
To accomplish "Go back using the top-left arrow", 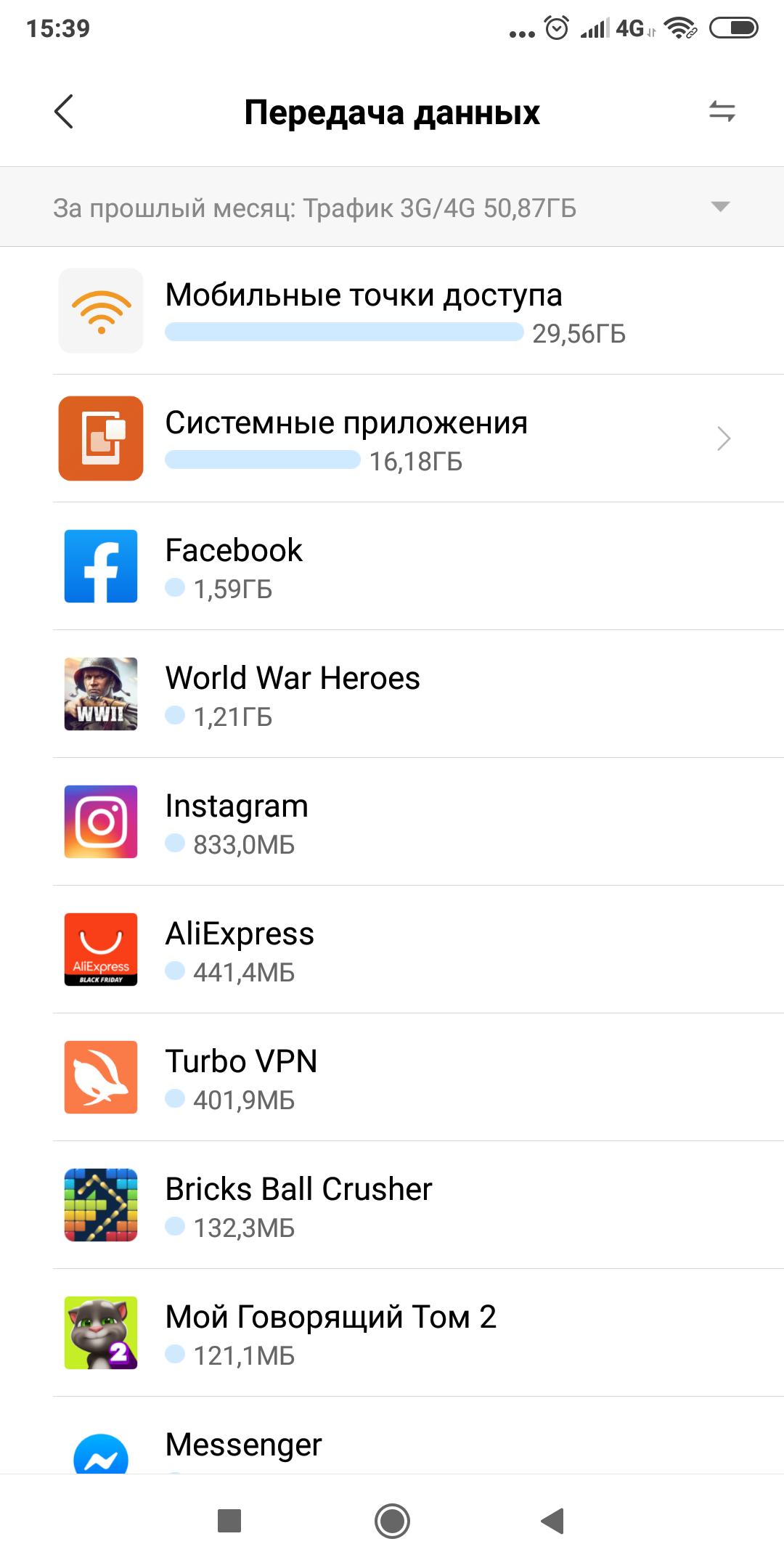I will [x=64, y=112].
